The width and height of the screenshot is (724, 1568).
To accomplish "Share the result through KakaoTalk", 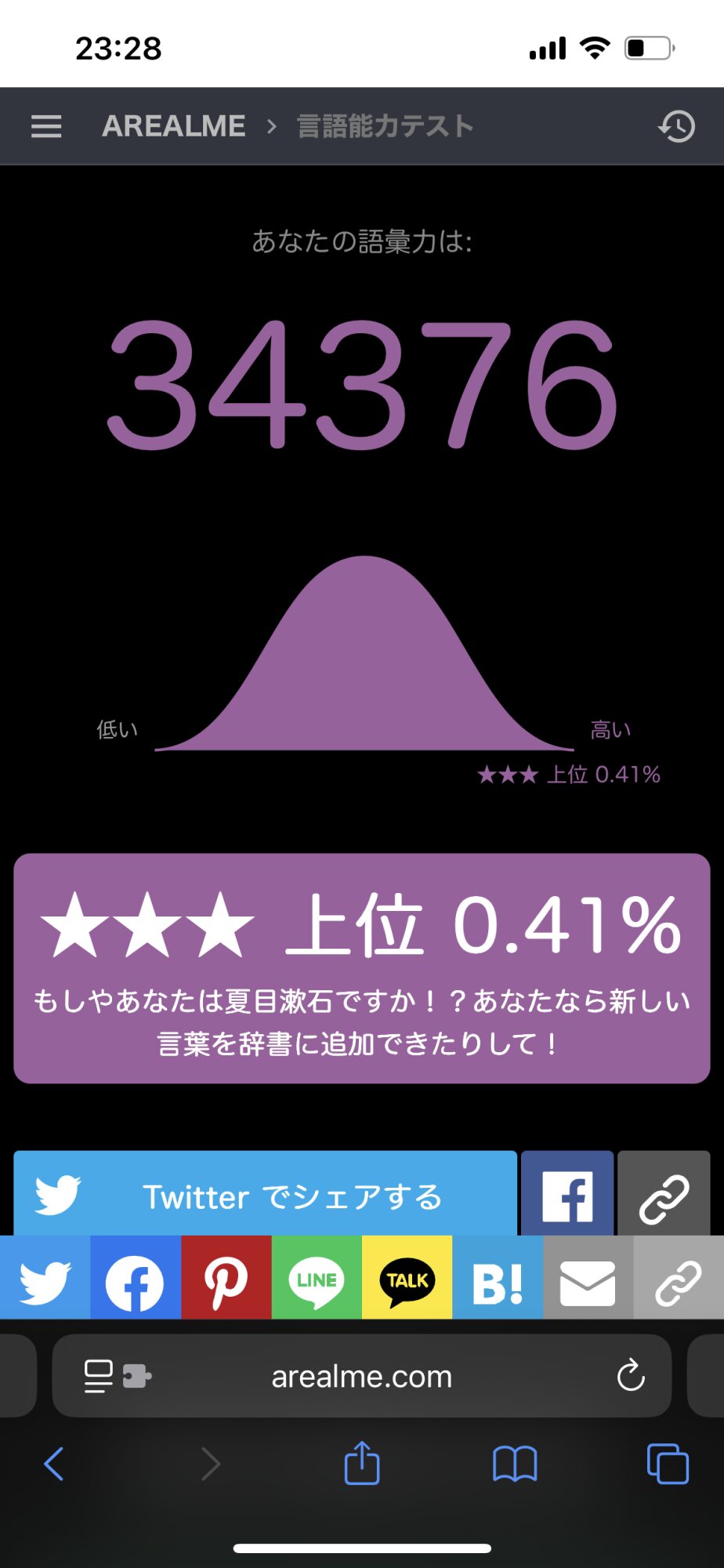I will (x=407, y=1280).
